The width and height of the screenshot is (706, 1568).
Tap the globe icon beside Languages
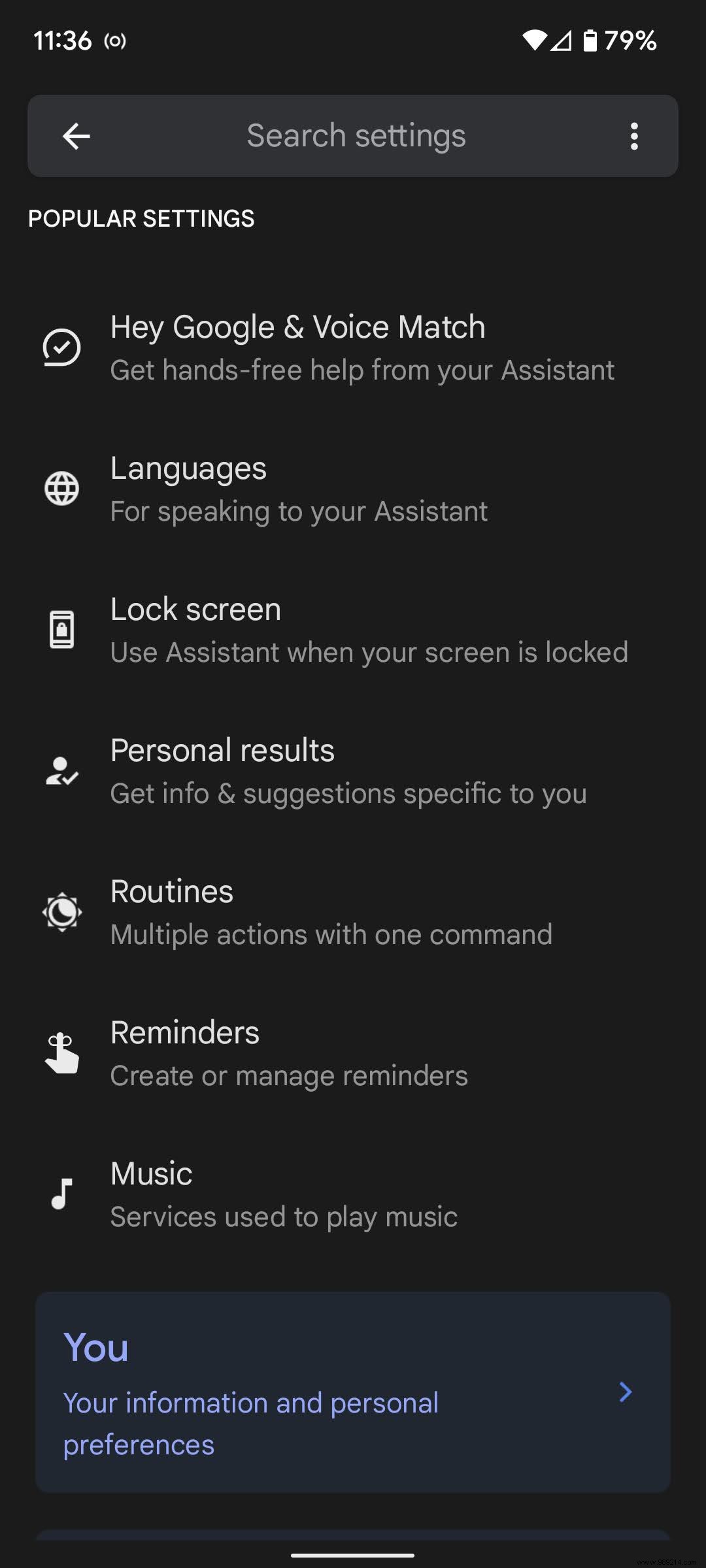pyautogui.click(x=61, y=488)
